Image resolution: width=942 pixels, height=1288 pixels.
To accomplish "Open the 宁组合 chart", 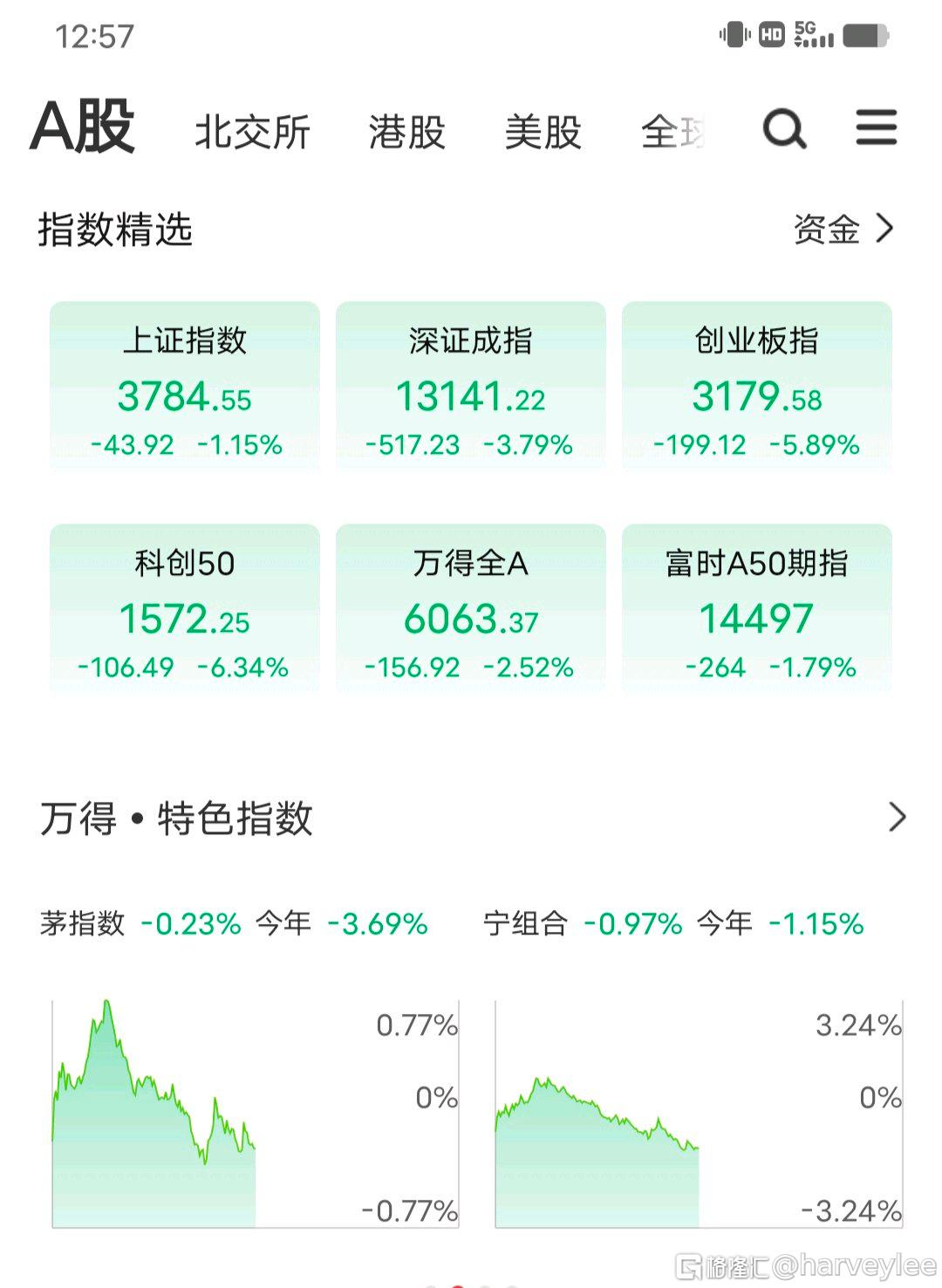I will tap(699, 1113).
